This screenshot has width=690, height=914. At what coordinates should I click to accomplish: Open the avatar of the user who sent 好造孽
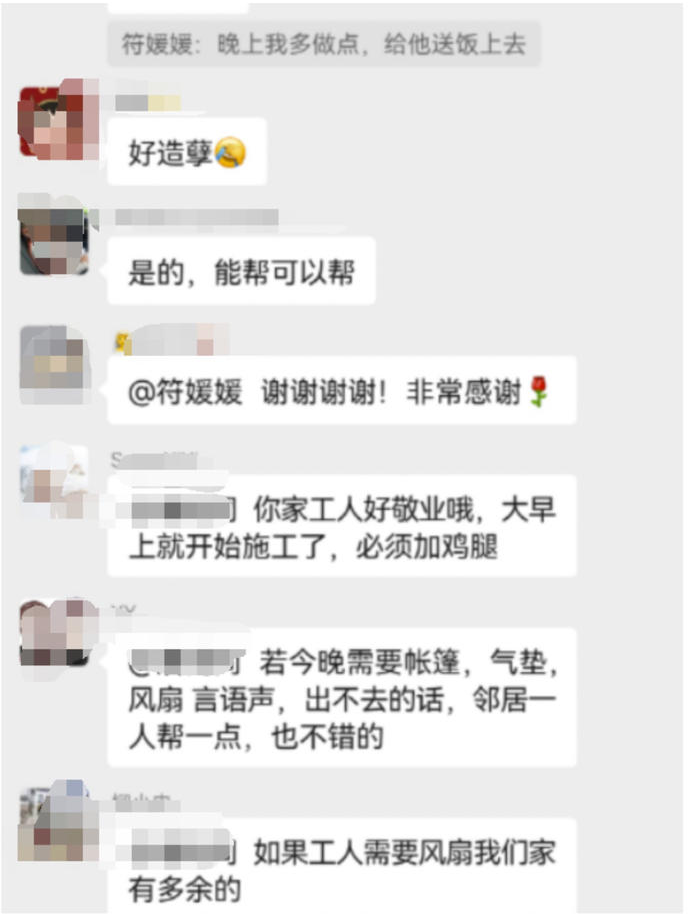pos(54,122)
